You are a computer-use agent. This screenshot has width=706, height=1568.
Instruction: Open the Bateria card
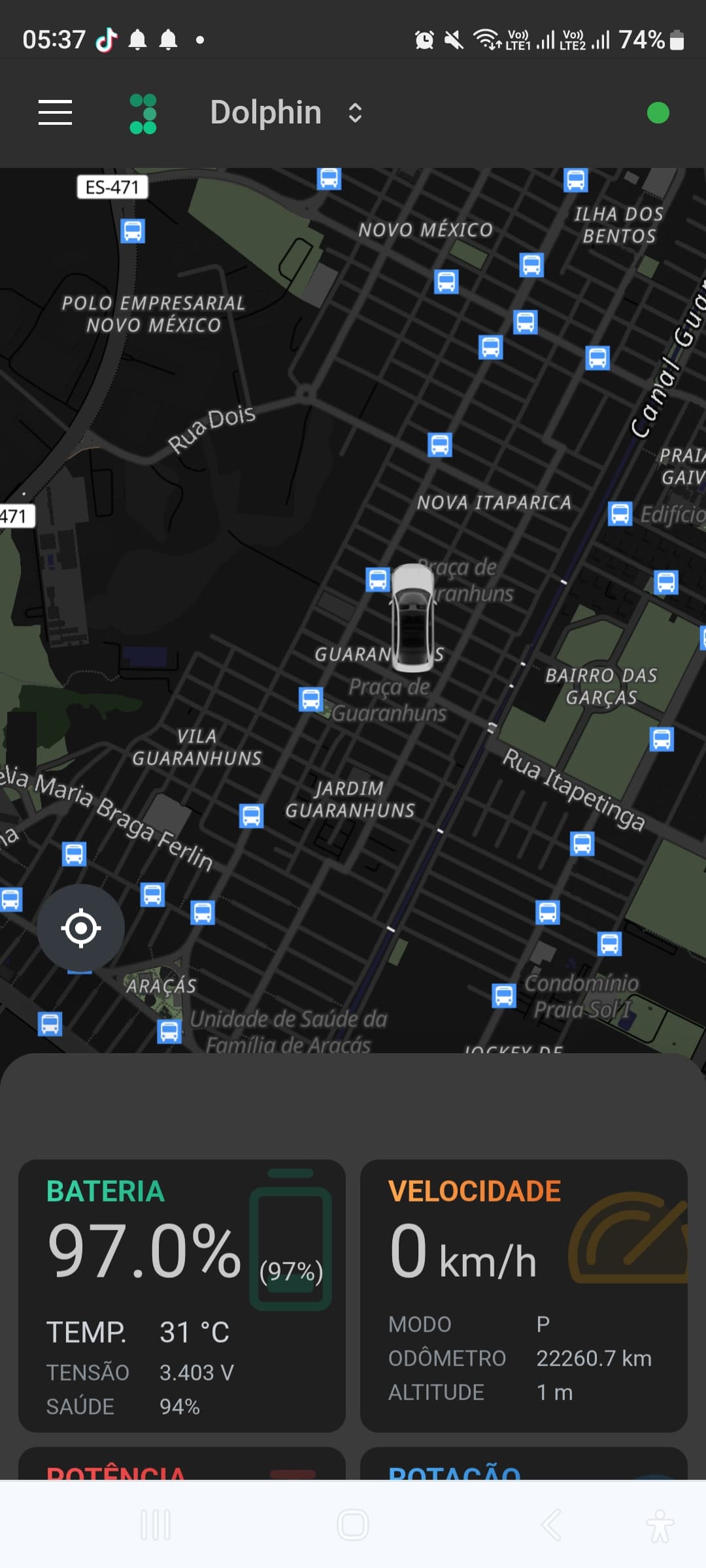tap(182, 1296)
